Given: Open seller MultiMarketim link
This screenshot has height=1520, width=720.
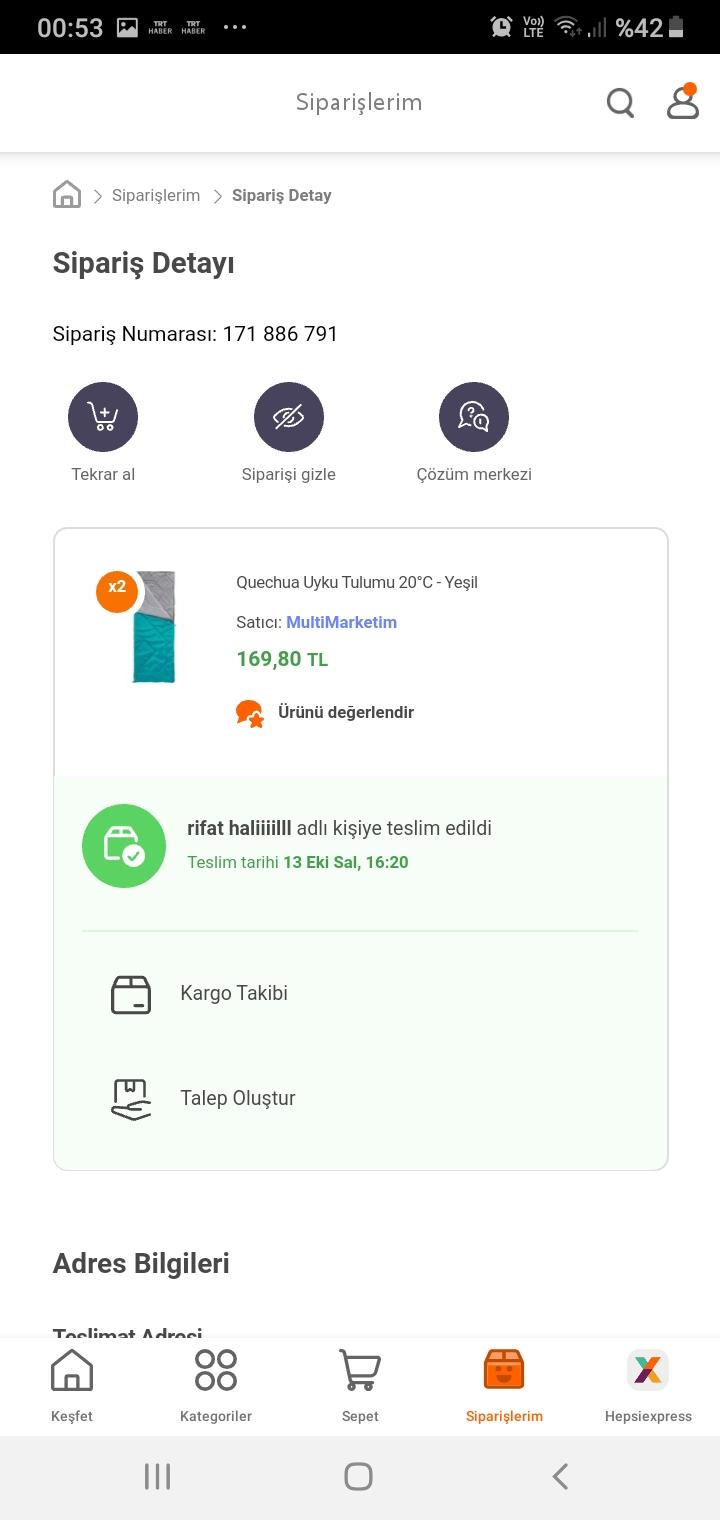Looking at the screenshot, I should coord(342,622).
